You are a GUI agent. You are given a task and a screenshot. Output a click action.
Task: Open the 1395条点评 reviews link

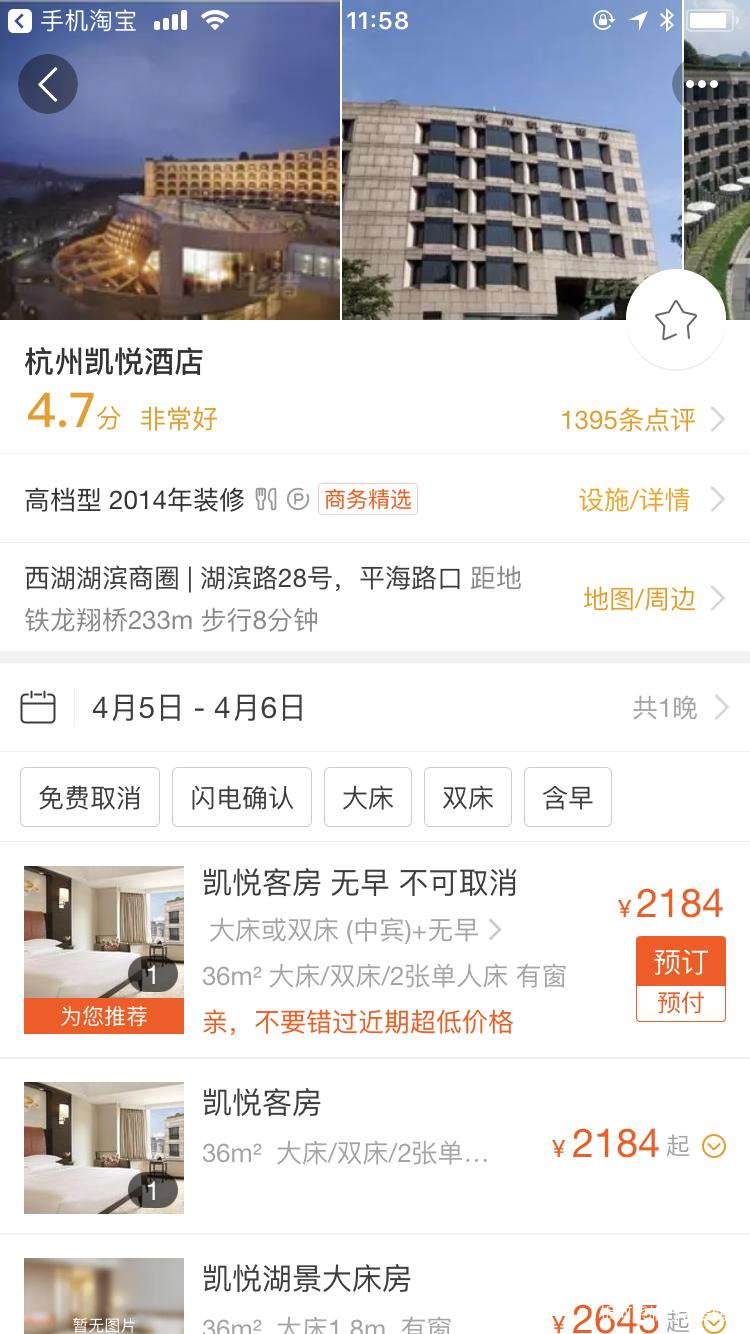pos(630,420)
